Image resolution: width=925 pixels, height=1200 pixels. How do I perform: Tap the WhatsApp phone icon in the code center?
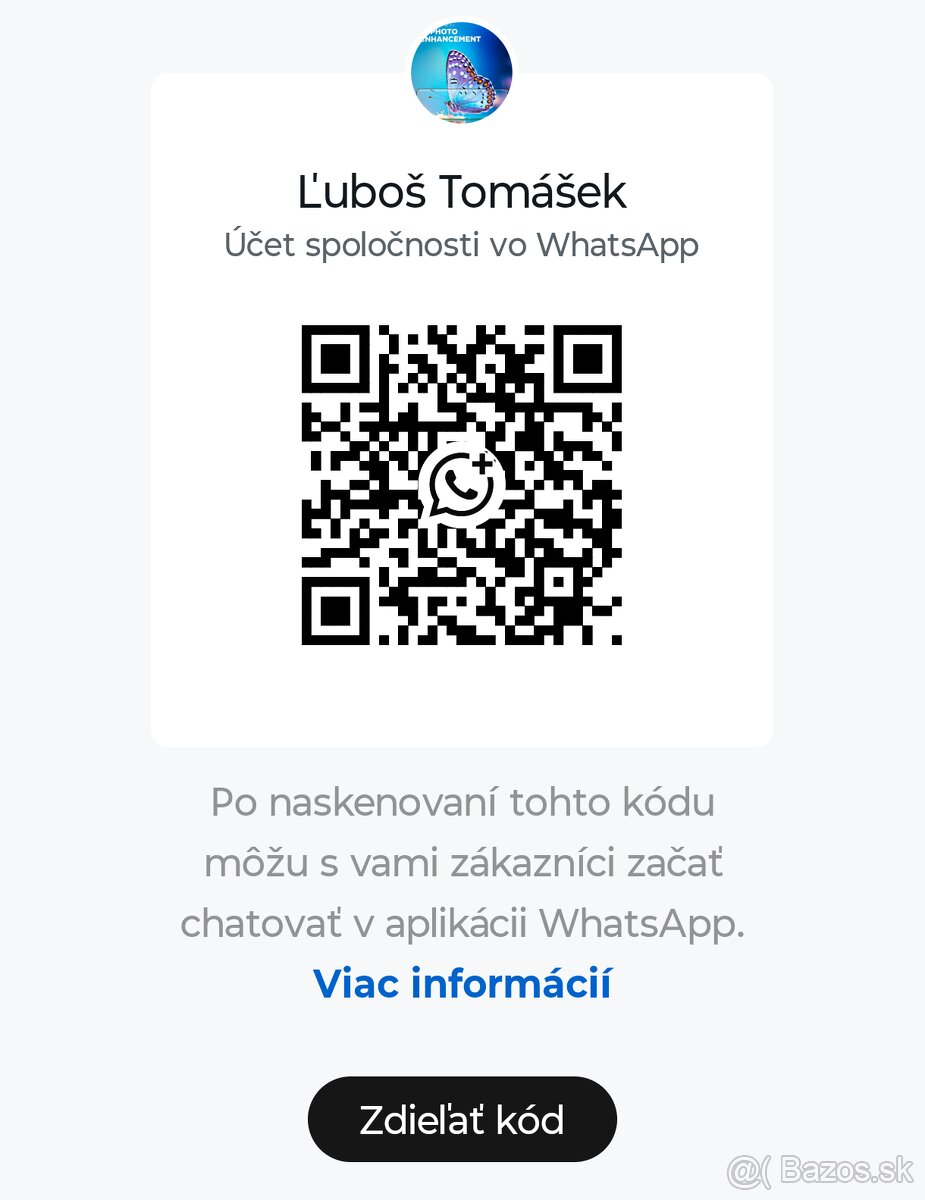tap(458, 488)
